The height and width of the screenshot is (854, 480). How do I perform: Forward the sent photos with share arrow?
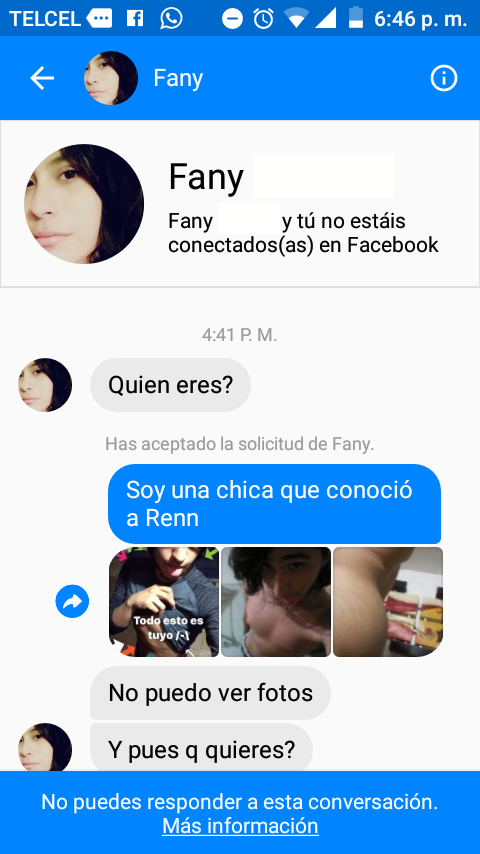72,601
